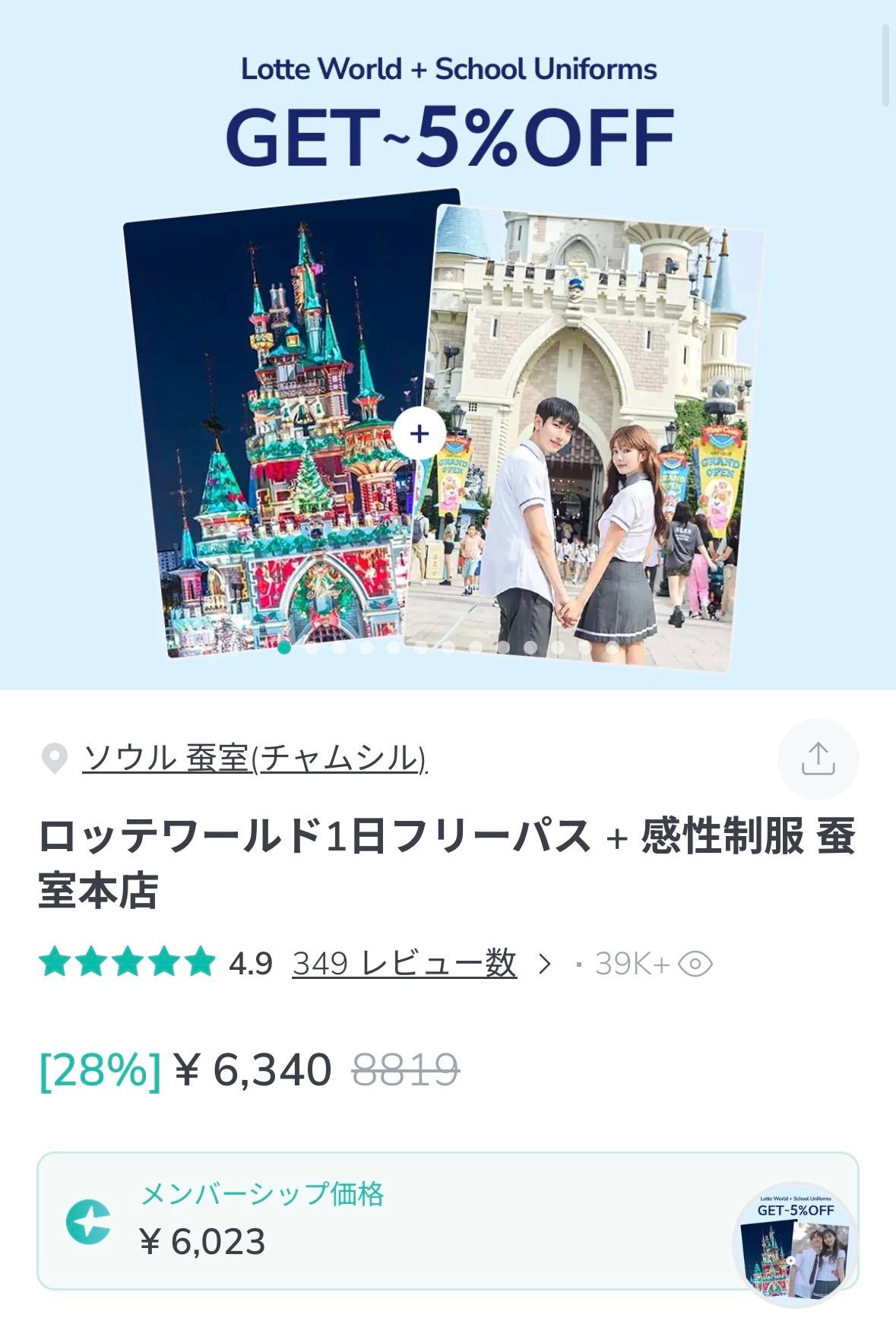This screenshot has height=1340, width=896.
Task: Select the second dot in the image carousel
Action: [312, 648]
